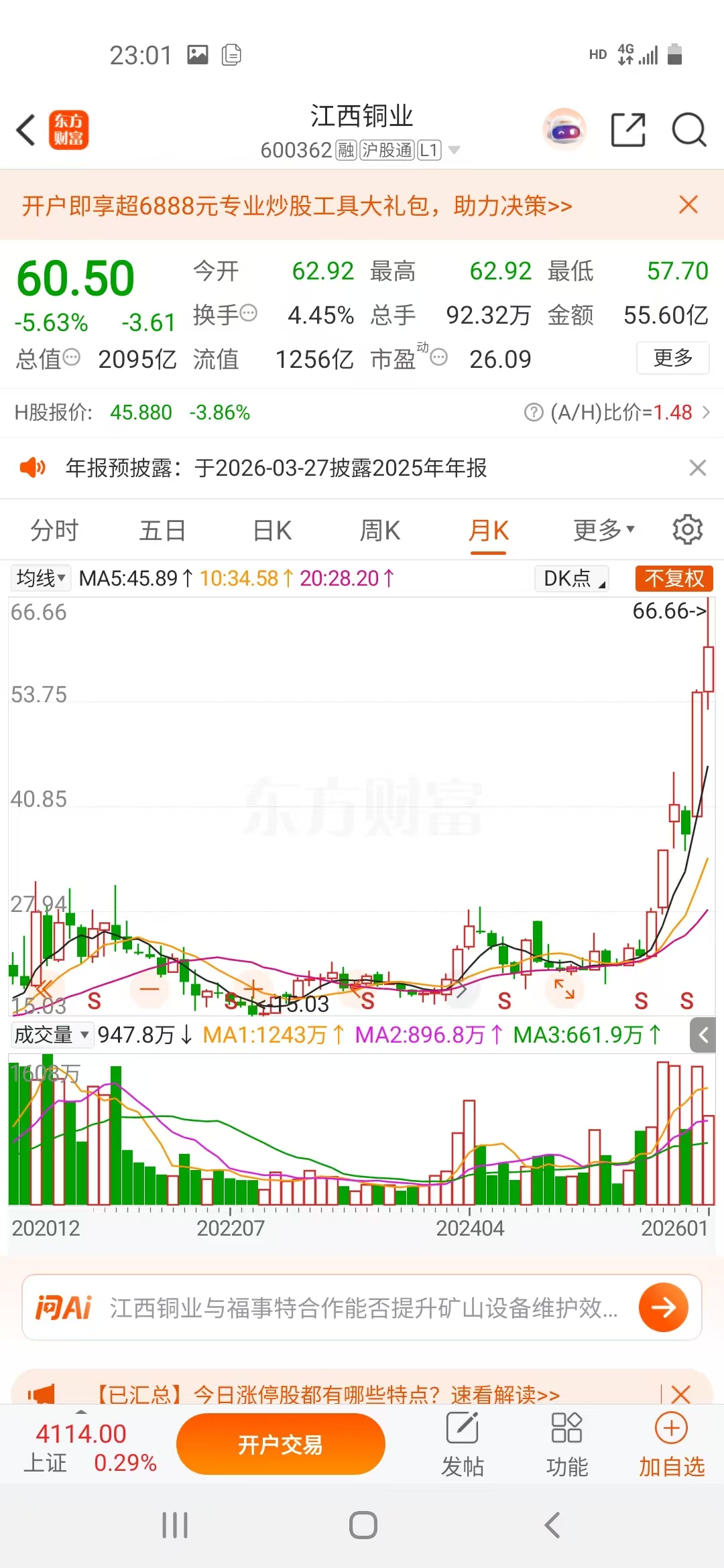The height and width of the screenshot is (1568, 724).
Task: Add stock to watchlist with 加自选
Action: click(671, 1444)
